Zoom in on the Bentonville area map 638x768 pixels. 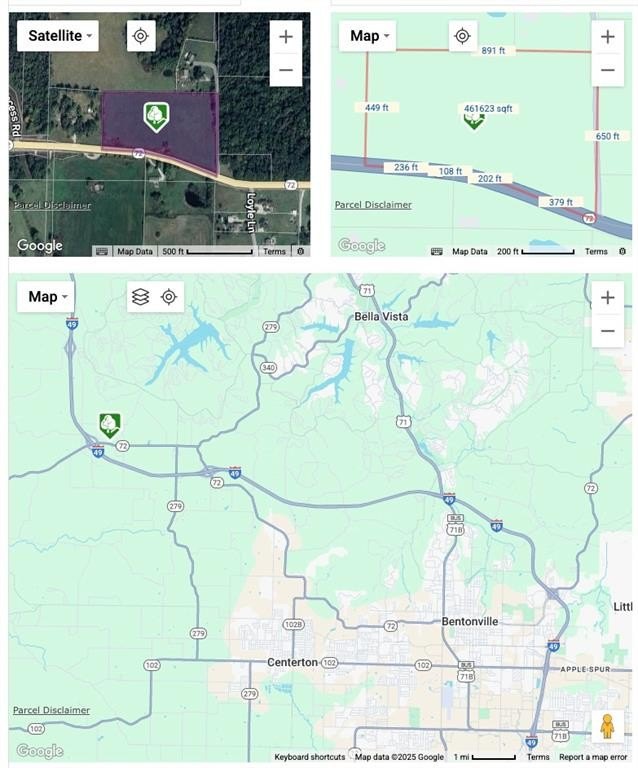point(607,297)
